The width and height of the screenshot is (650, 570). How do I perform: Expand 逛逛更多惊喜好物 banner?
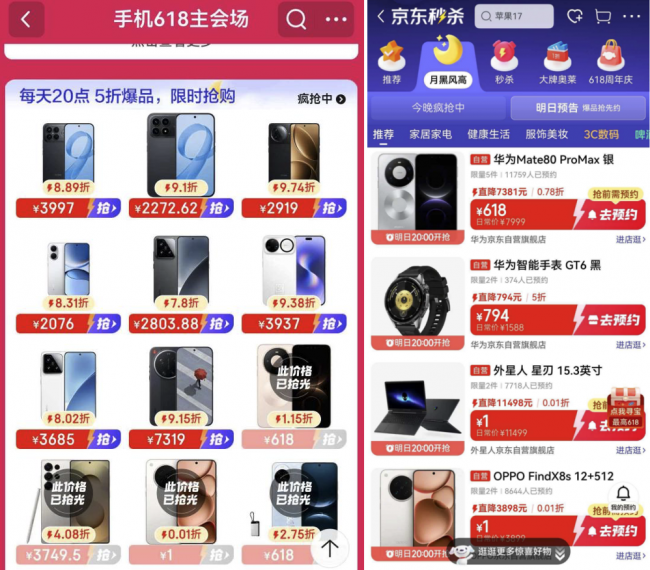[510, 552]
